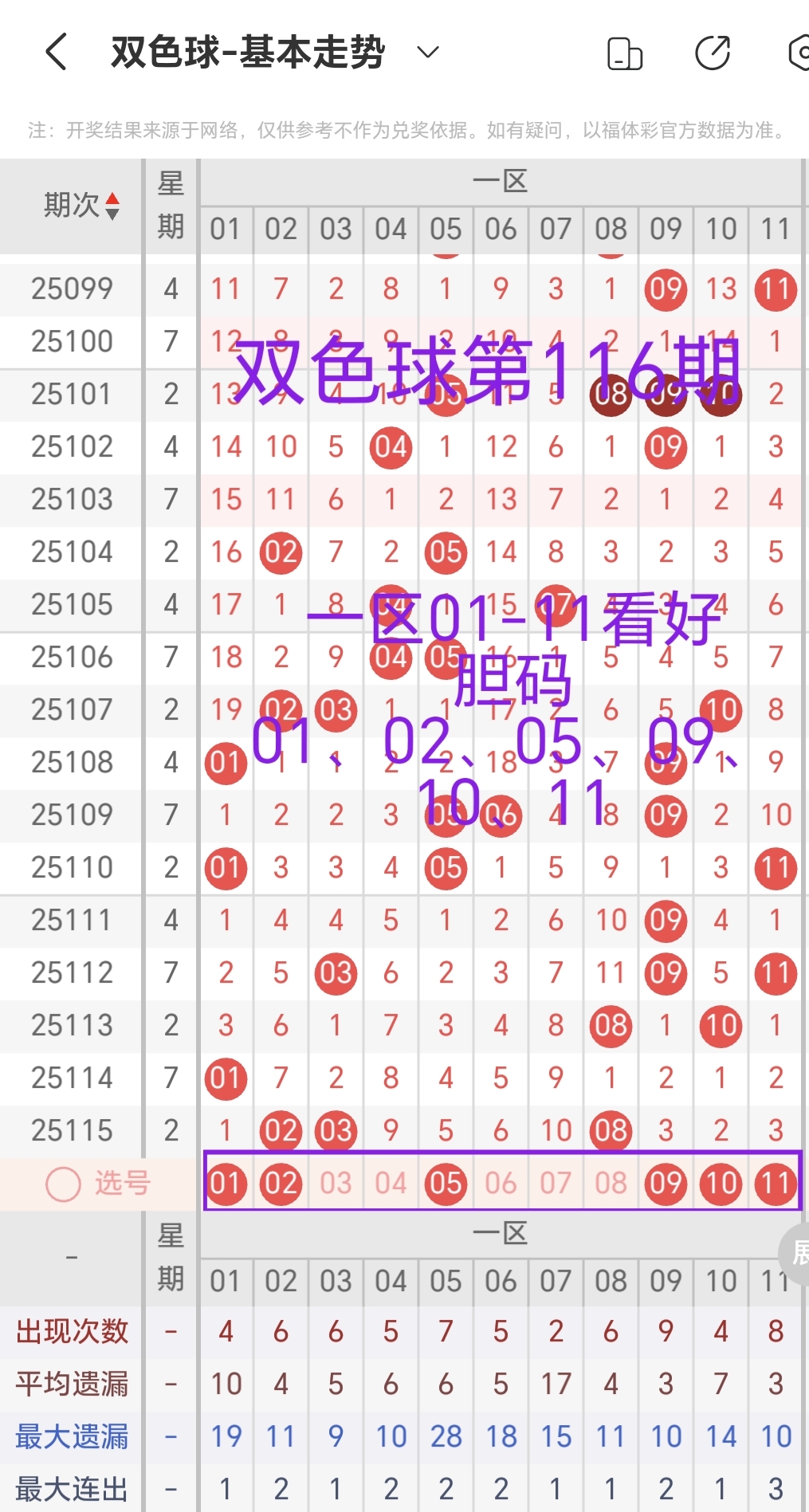Tap the share icon in the top bar
Viewport: 809px width, 1512px height.
pos(712,51)
